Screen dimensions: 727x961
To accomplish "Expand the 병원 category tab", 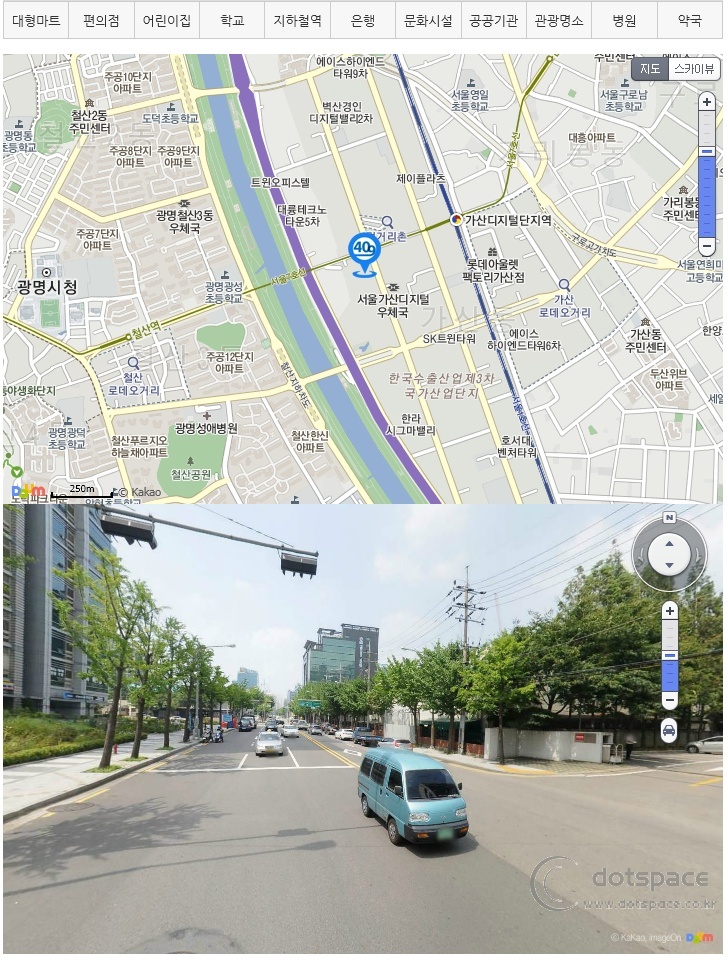I will [624, 20].
